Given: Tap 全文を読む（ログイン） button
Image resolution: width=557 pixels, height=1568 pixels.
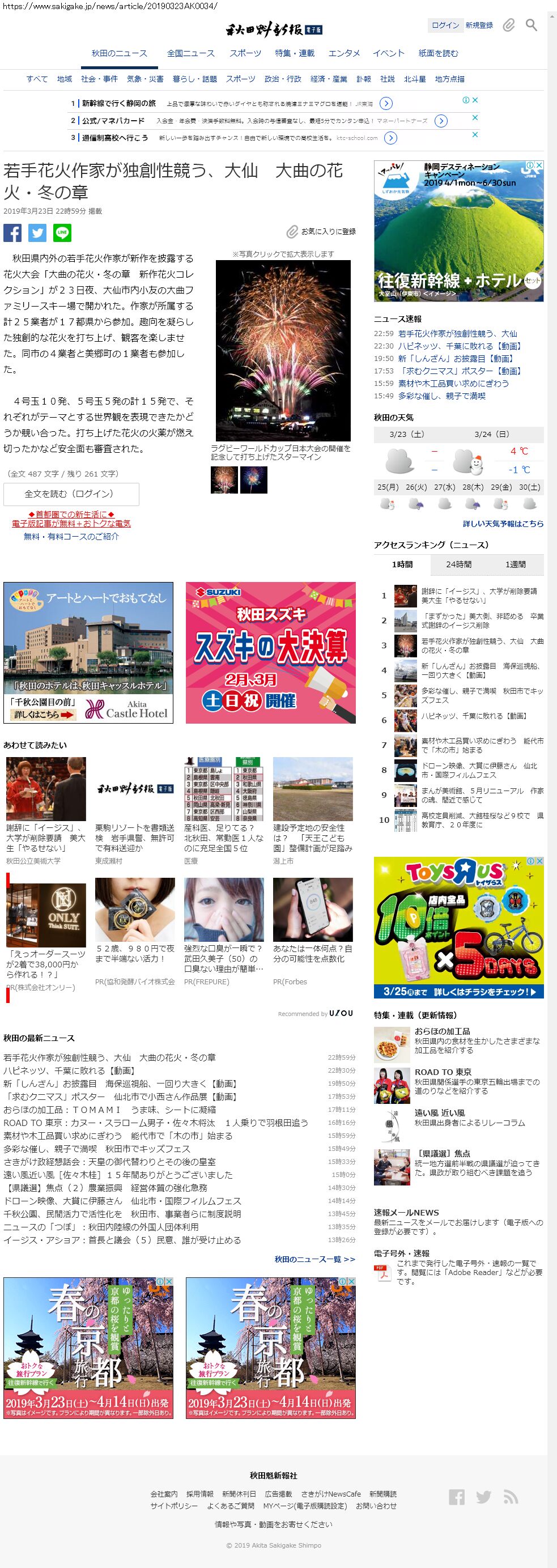Looking at the screenshot, I should point(71,494).
